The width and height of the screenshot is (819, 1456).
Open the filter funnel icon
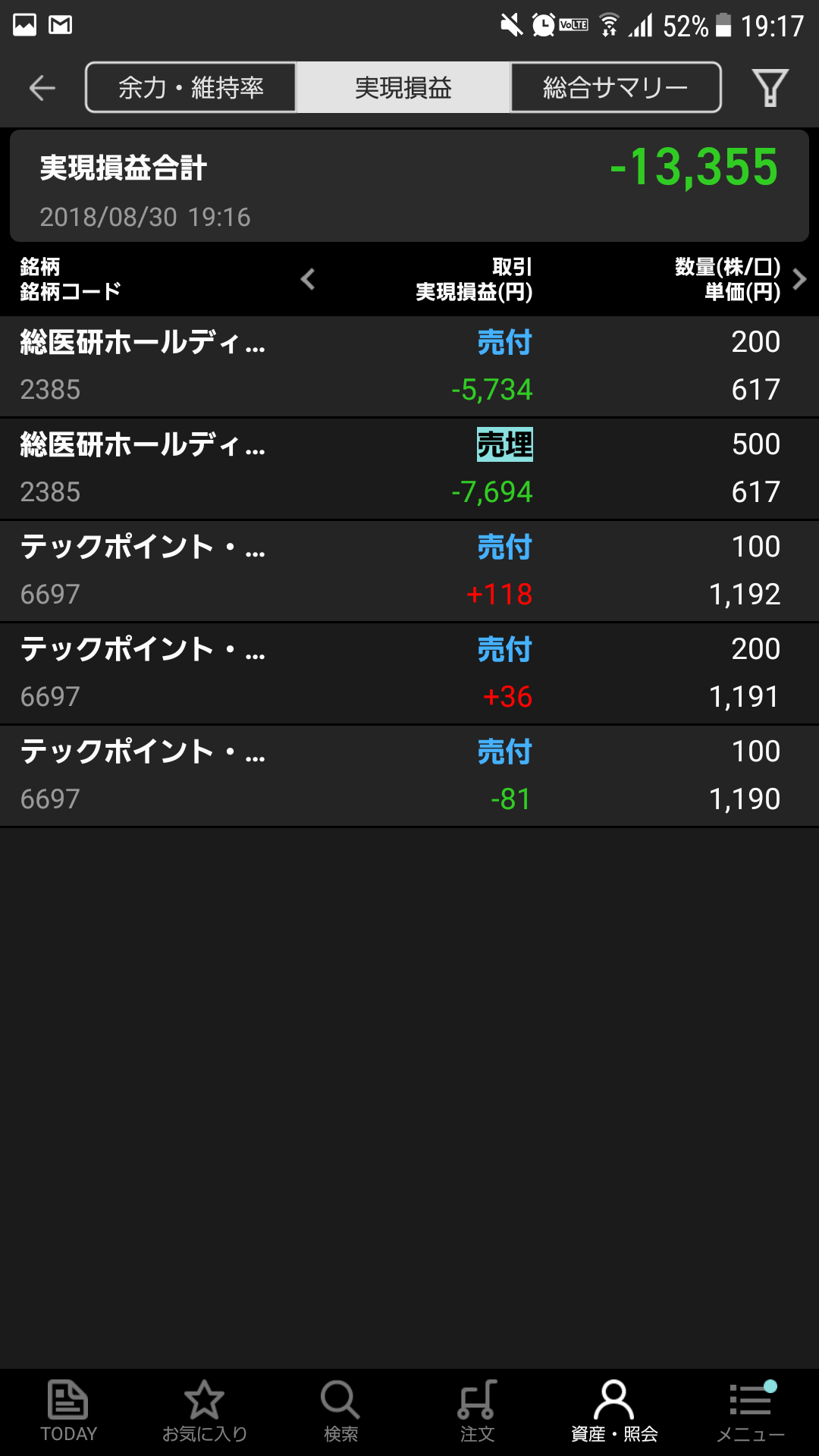coord(770,88)
